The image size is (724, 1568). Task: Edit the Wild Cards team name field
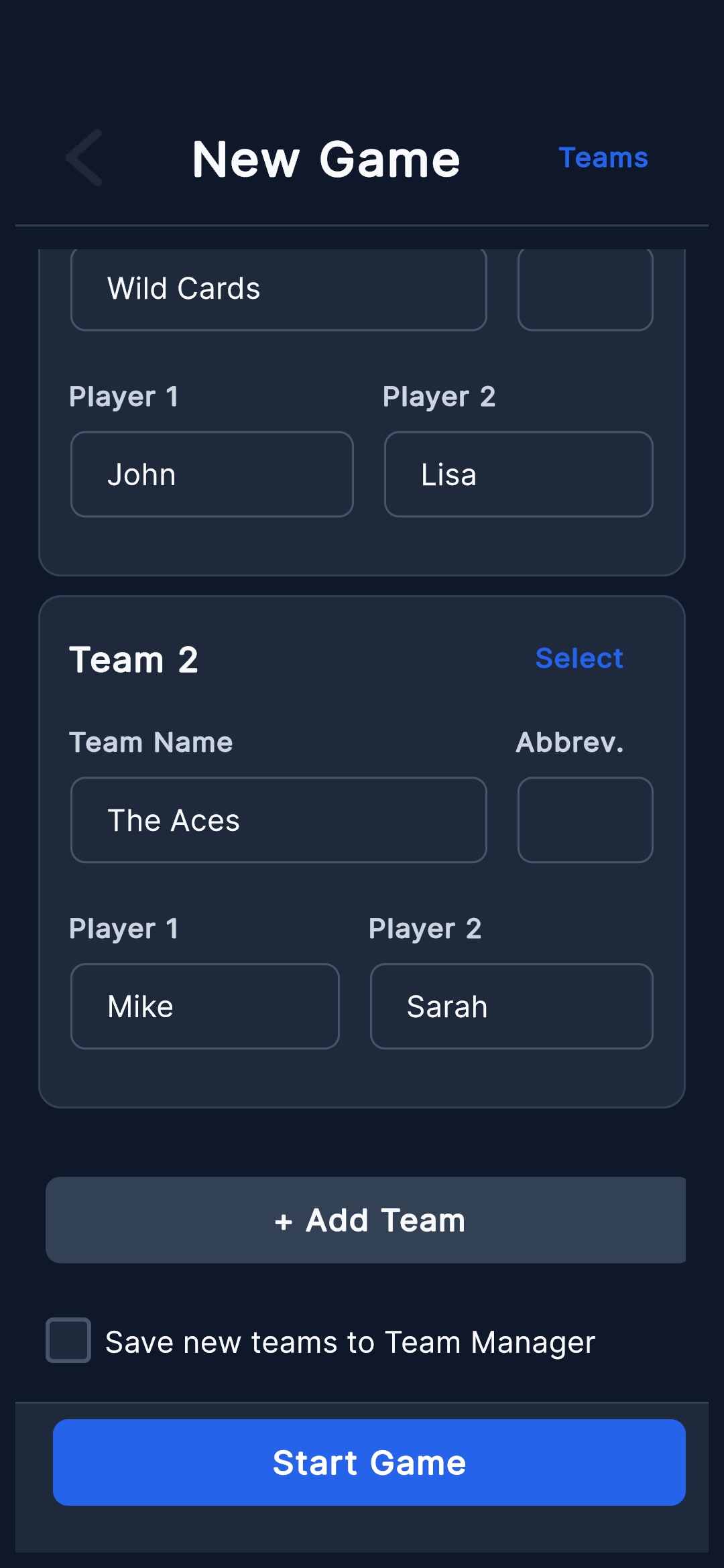[x=278, y=289]
